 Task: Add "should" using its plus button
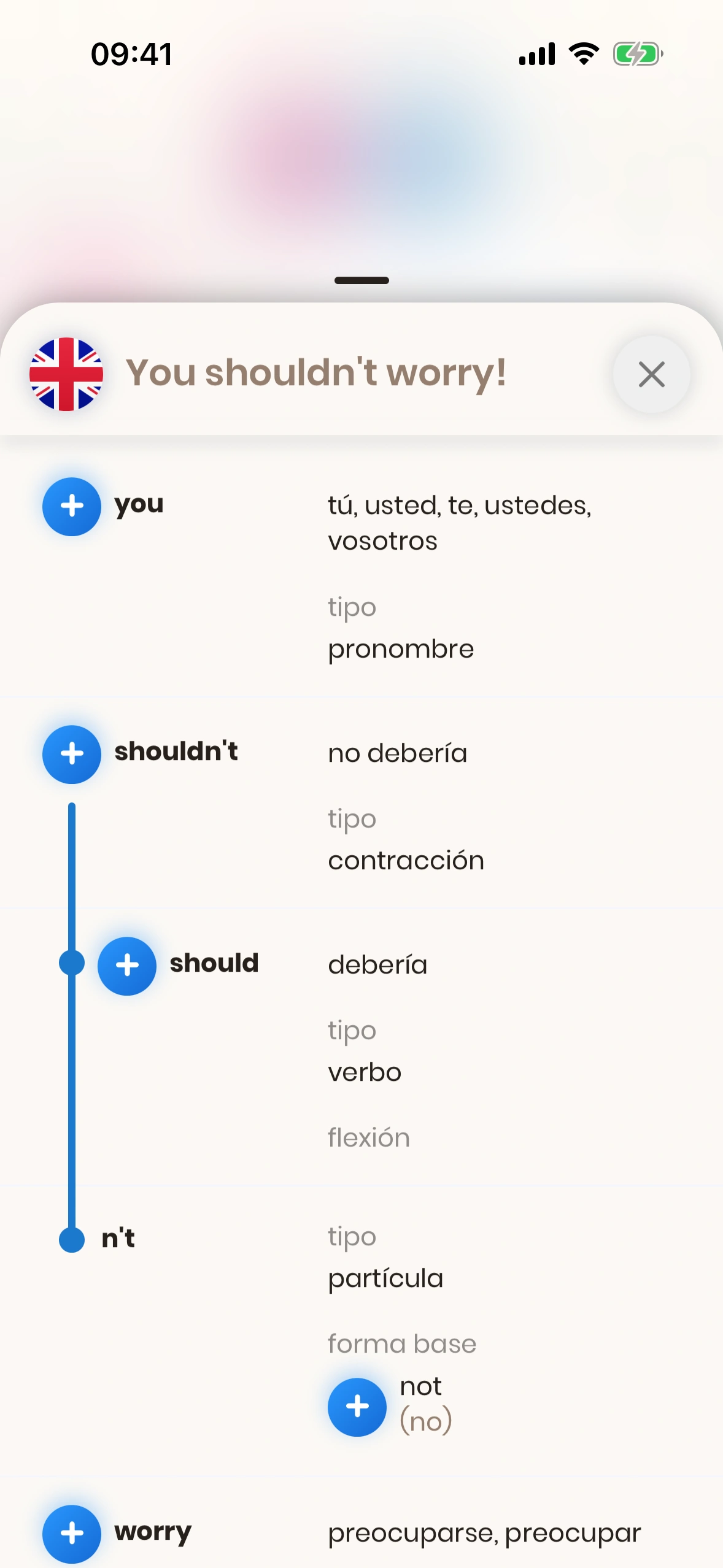pos(127,966)
